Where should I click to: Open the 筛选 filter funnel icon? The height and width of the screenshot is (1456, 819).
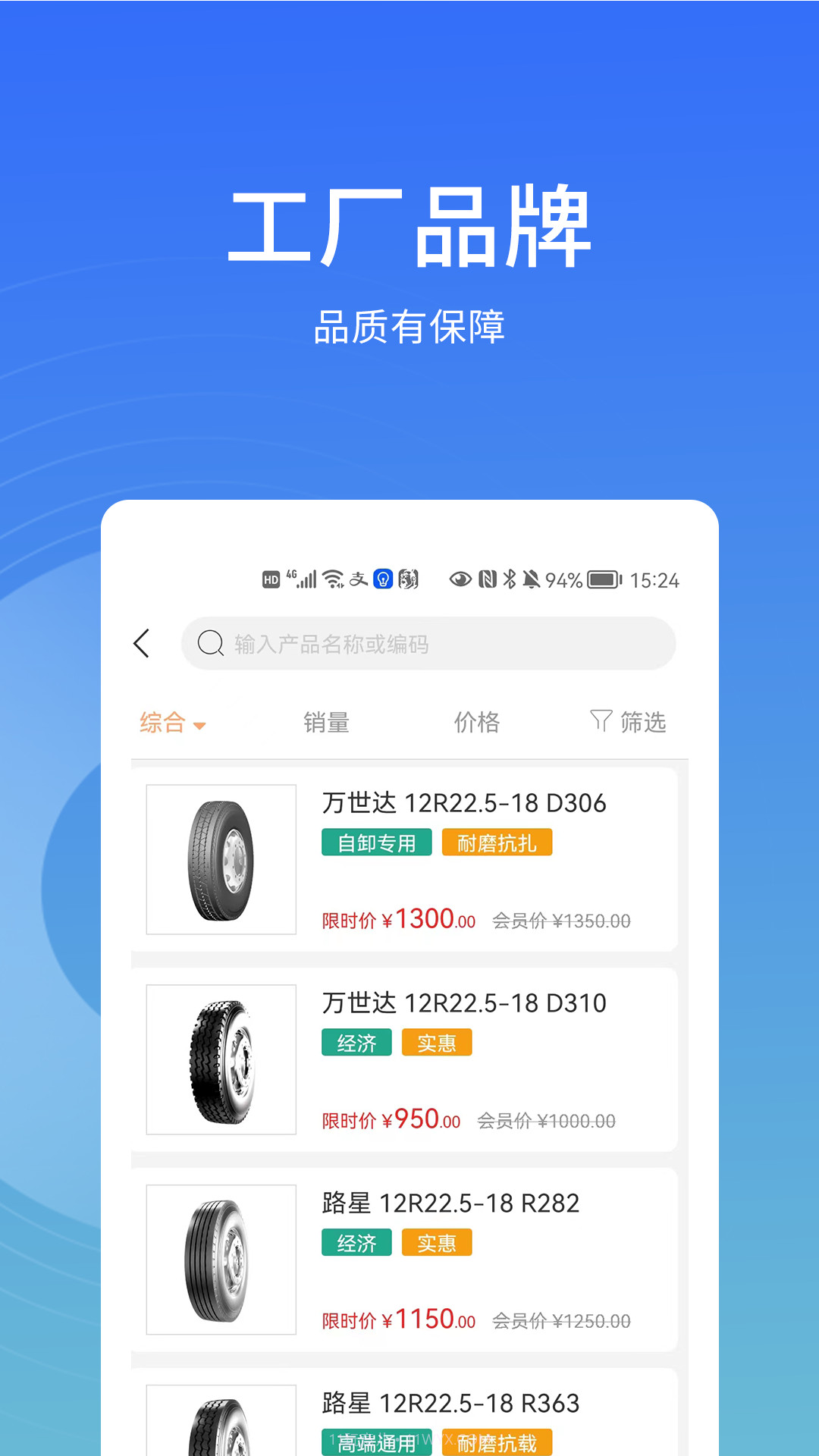(x=599, y=722)
